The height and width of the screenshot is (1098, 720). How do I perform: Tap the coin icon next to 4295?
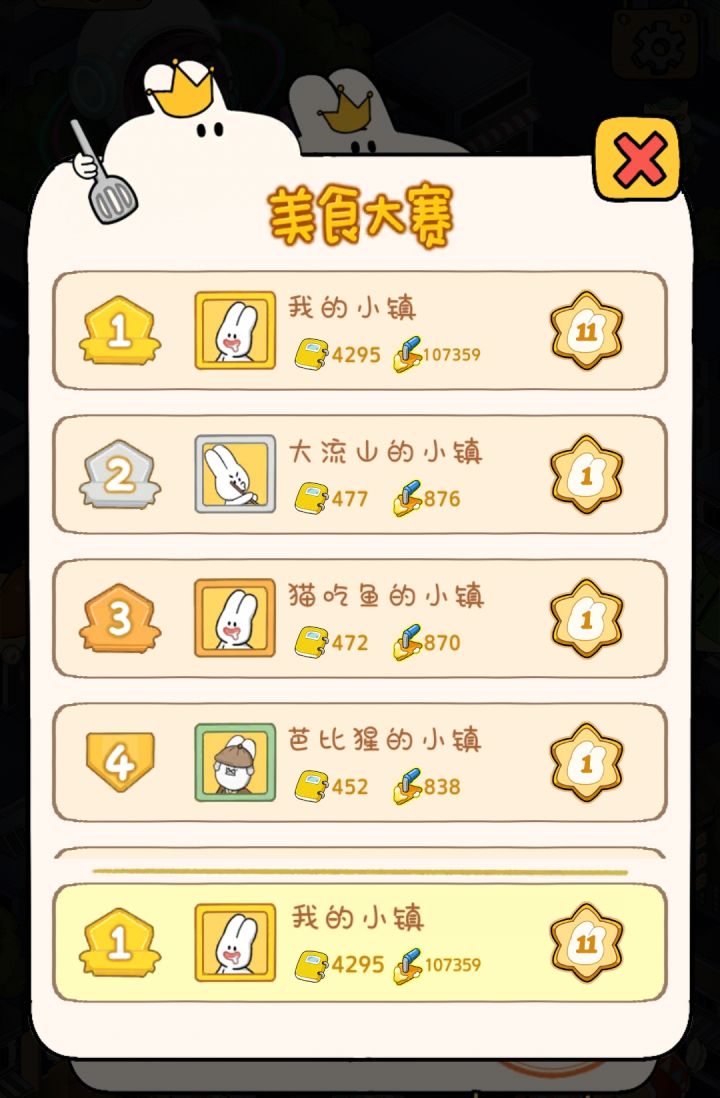coord(311,354)
